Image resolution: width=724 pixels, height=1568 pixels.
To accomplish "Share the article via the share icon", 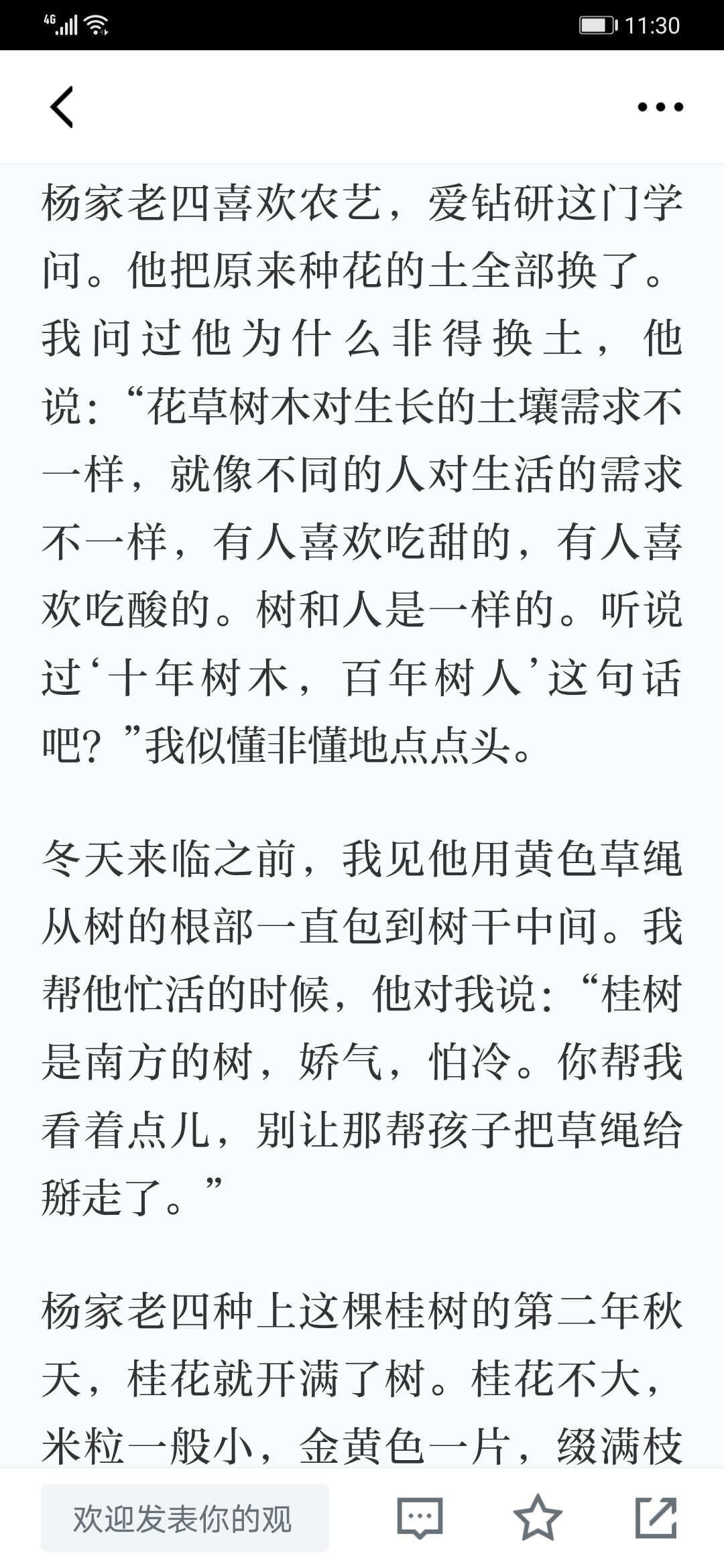I will pyautogui.click(x=656, y=1517).
